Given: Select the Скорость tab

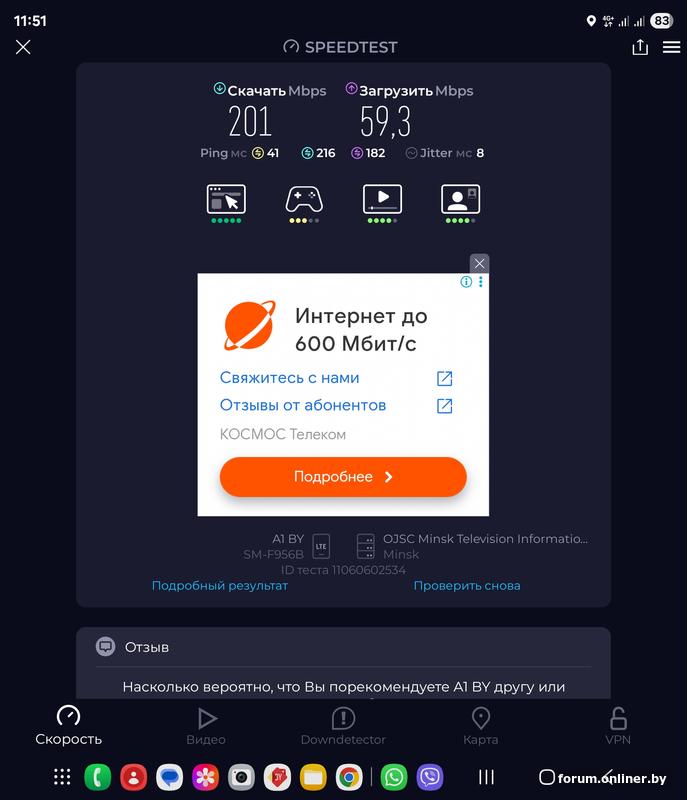Looking at the screenshot, I should (69, 726).
